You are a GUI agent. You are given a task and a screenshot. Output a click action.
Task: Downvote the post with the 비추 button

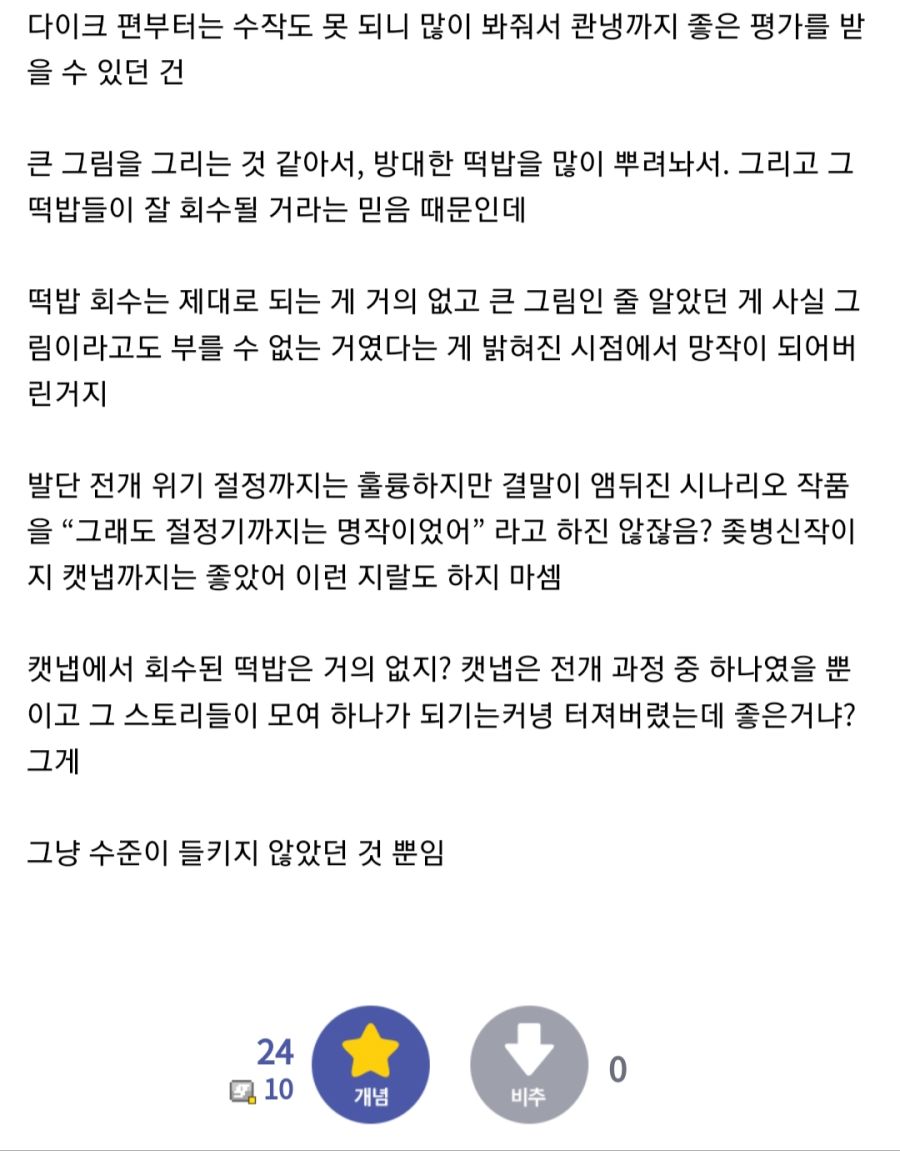(529, 1064)
